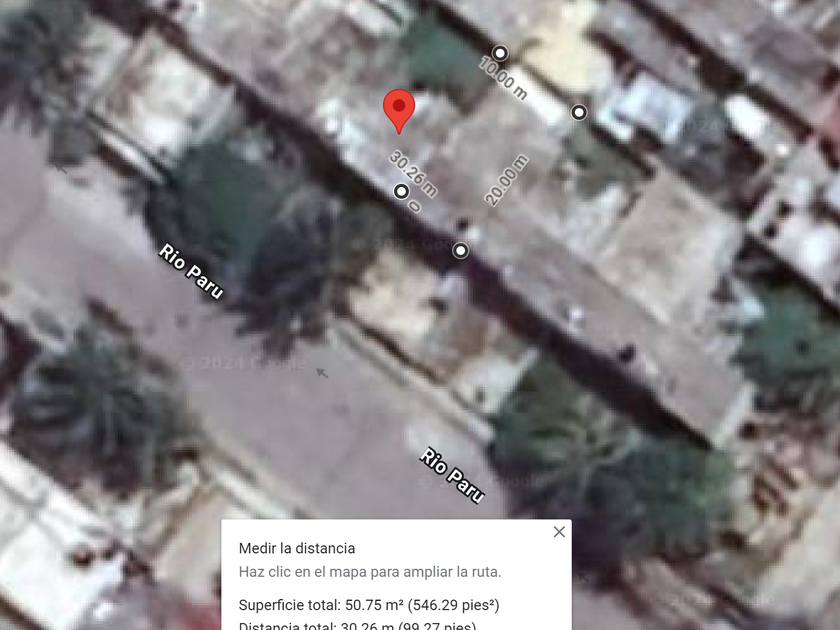This screenshot has height=630, width=840.
Task: Close the Medir la distancia panel
Action: pos(559,532)
